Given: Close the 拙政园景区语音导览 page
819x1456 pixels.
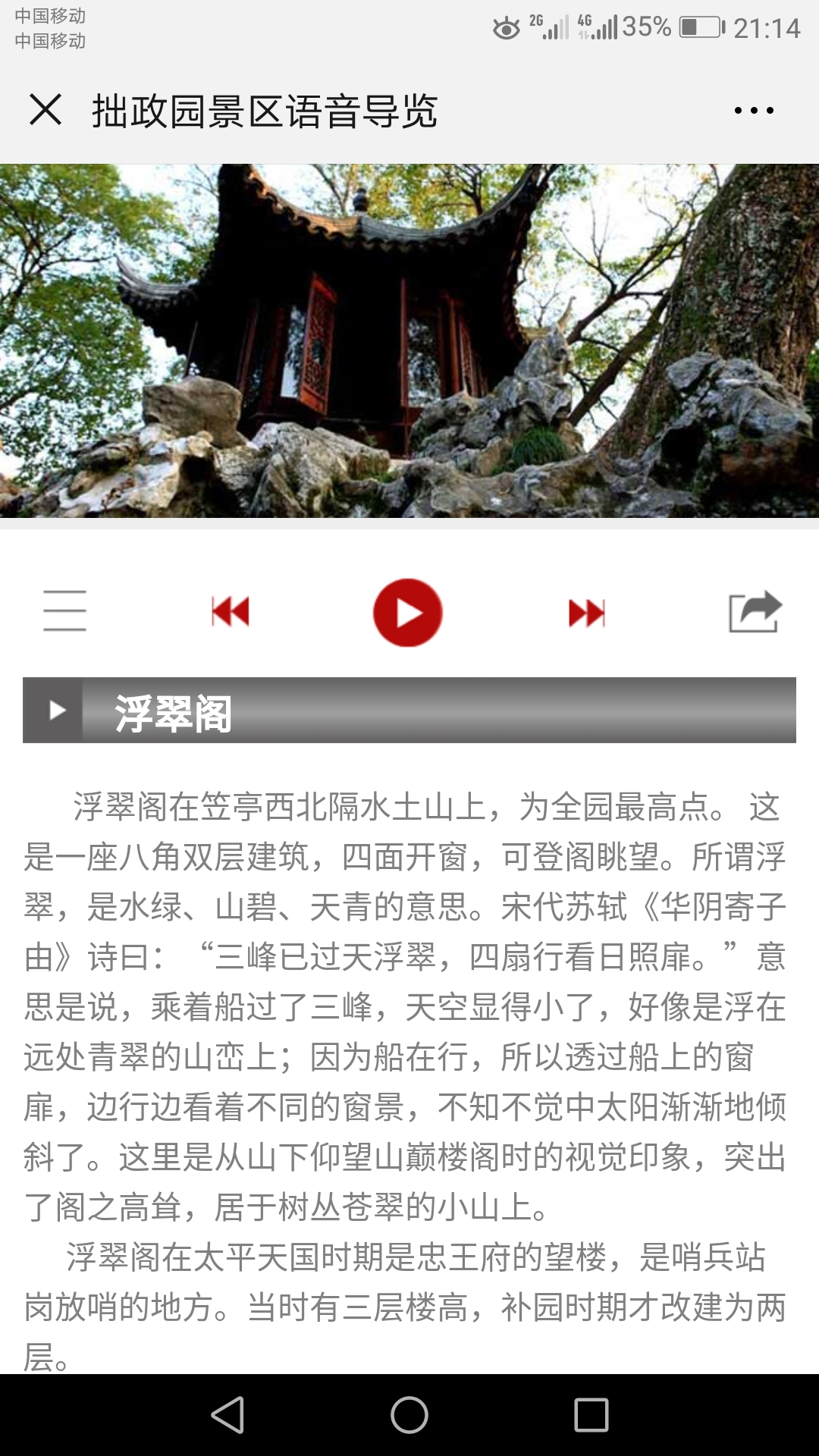Looking at the screenshot, I should [45, 110].
